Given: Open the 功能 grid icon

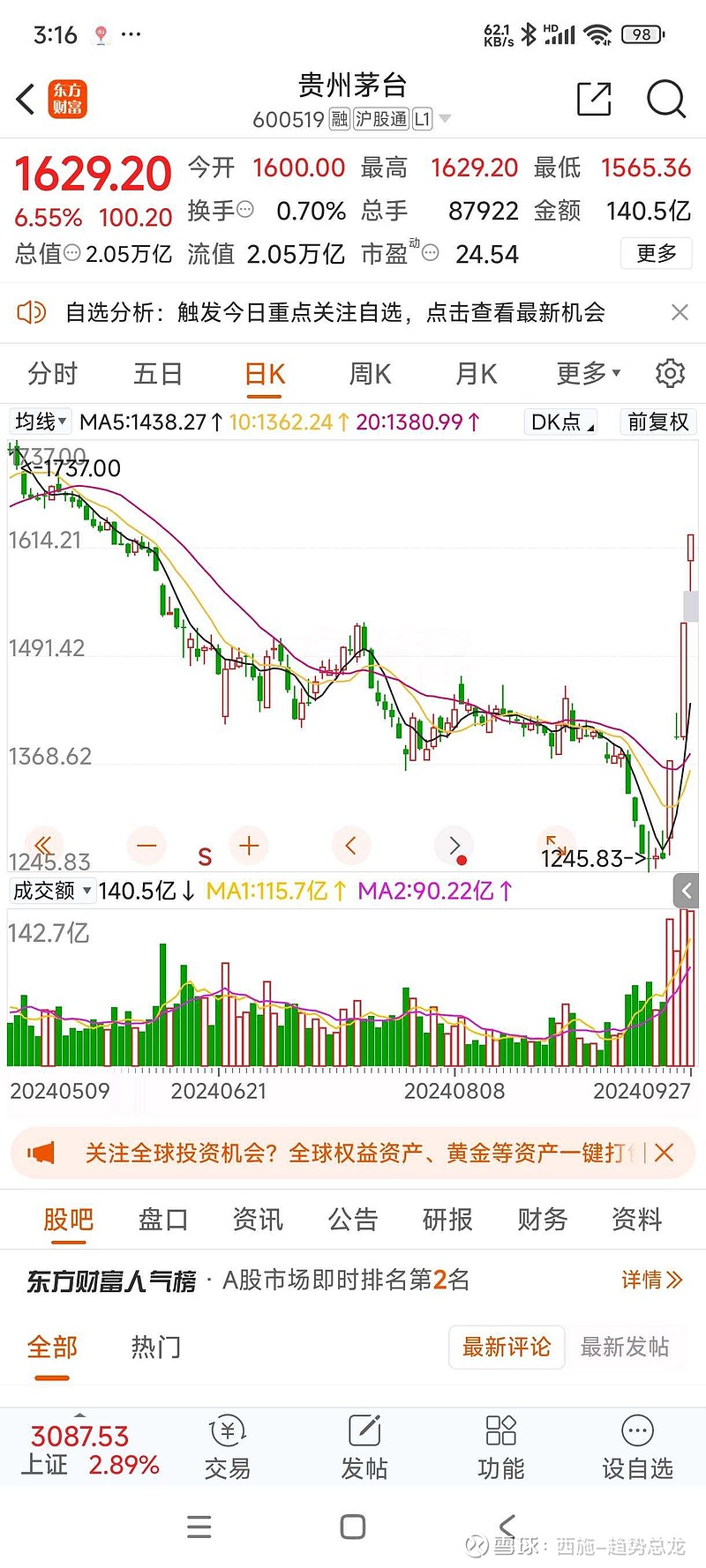Looking at the screenshot, I should pyautogui.click(x=500, y=1446).
